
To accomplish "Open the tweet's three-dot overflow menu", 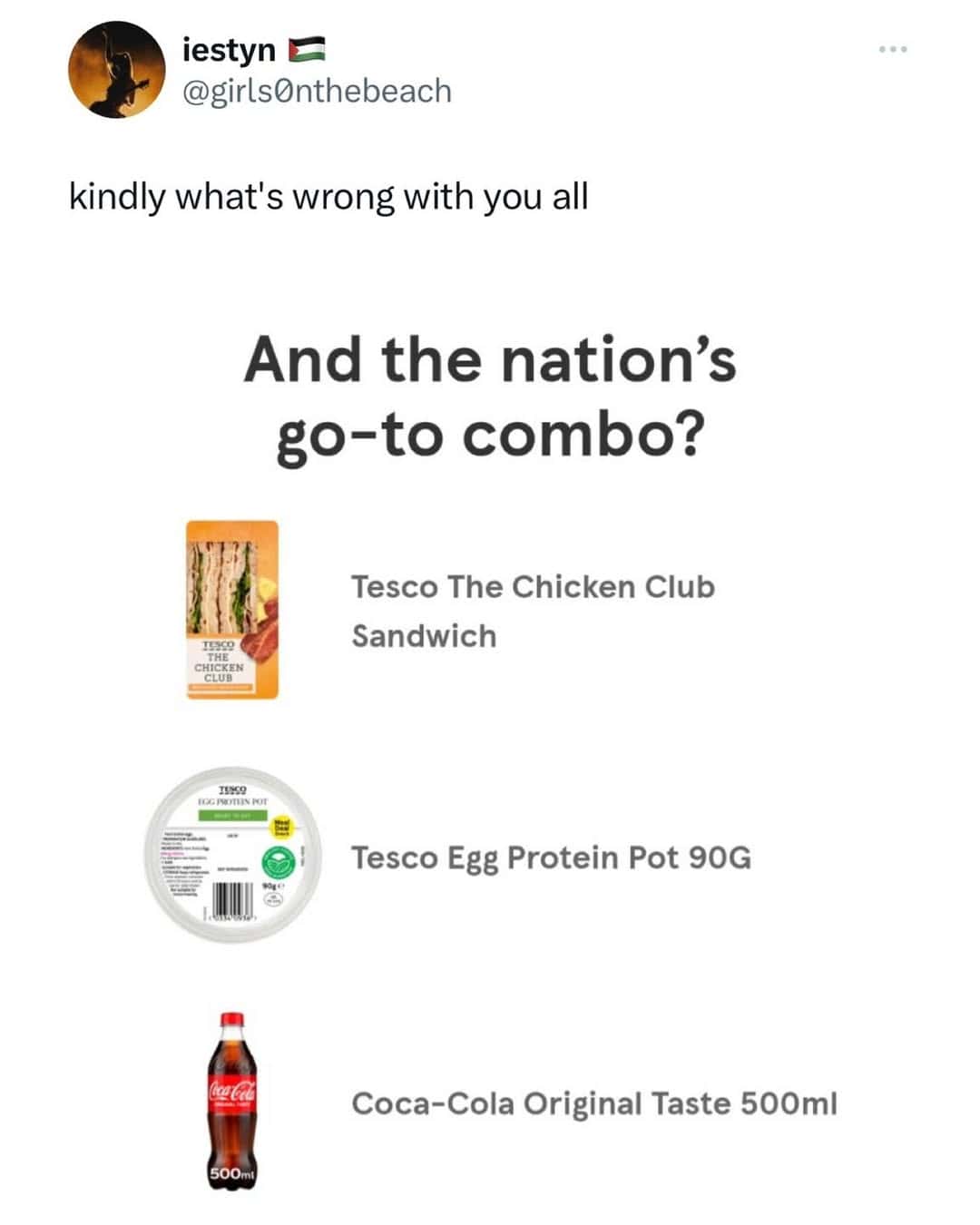I will (893, 49).
